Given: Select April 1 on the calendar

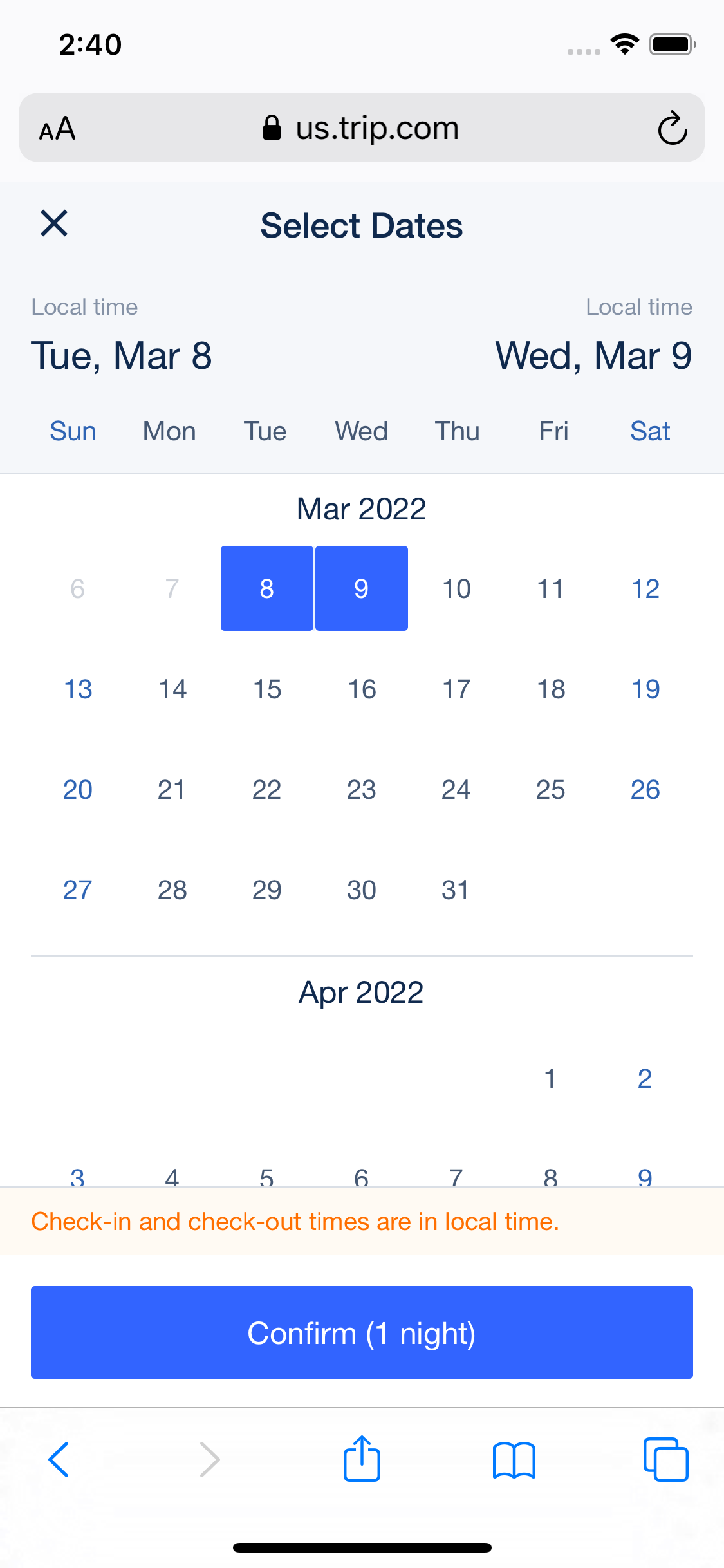Looking at the screenshot, I should coord(550,1079).
